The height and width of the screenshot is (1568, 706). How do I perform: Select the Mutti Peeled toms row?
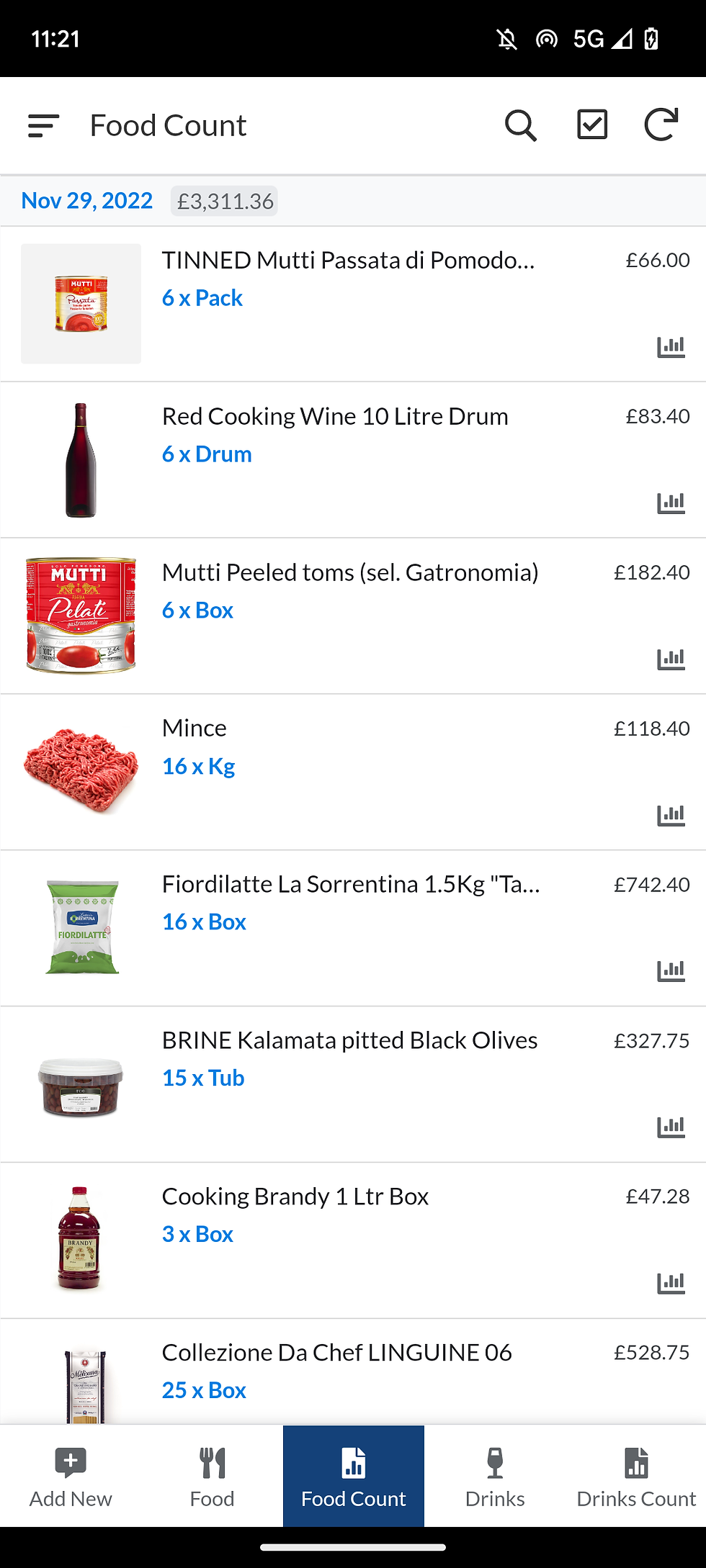pos(350,573)
